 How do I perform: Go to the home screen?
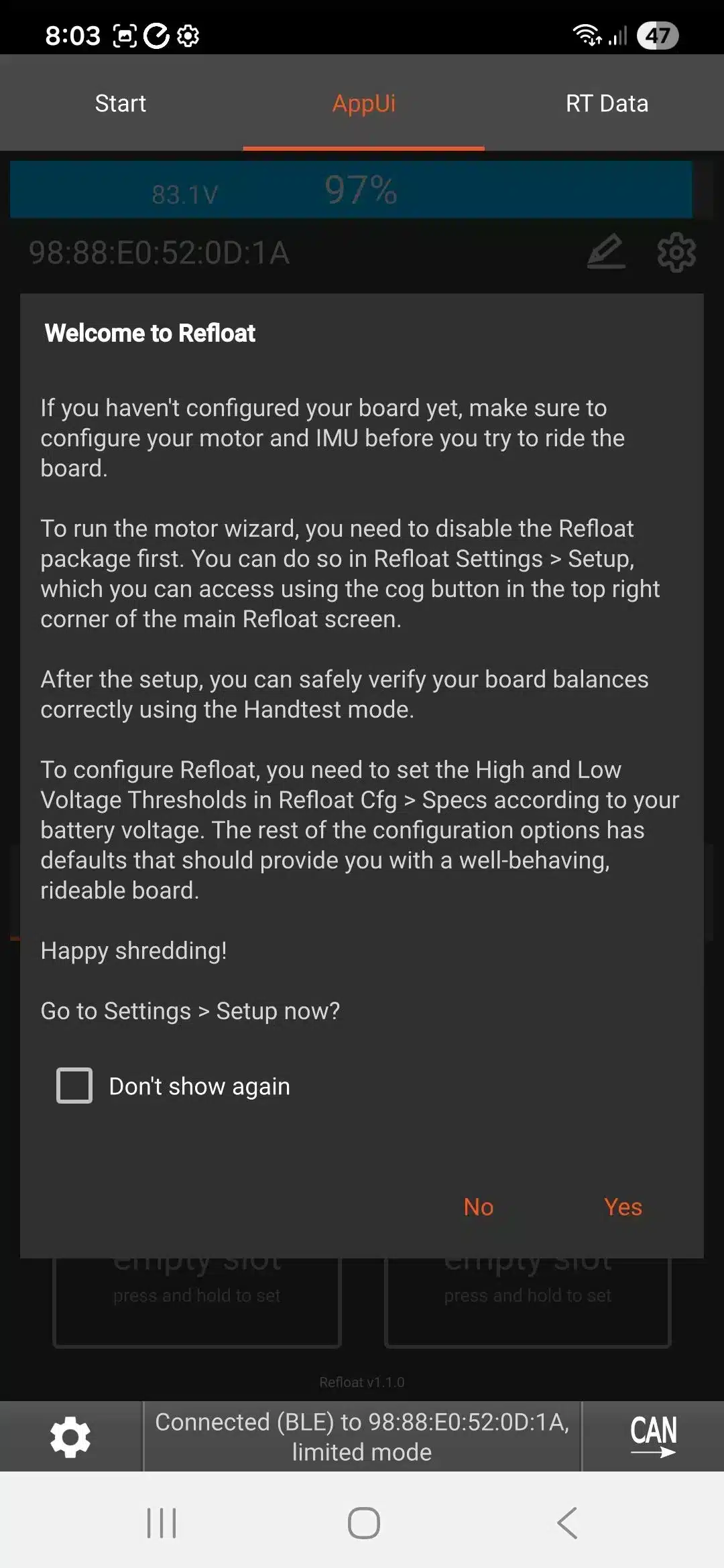click(x=363, y=1522)
